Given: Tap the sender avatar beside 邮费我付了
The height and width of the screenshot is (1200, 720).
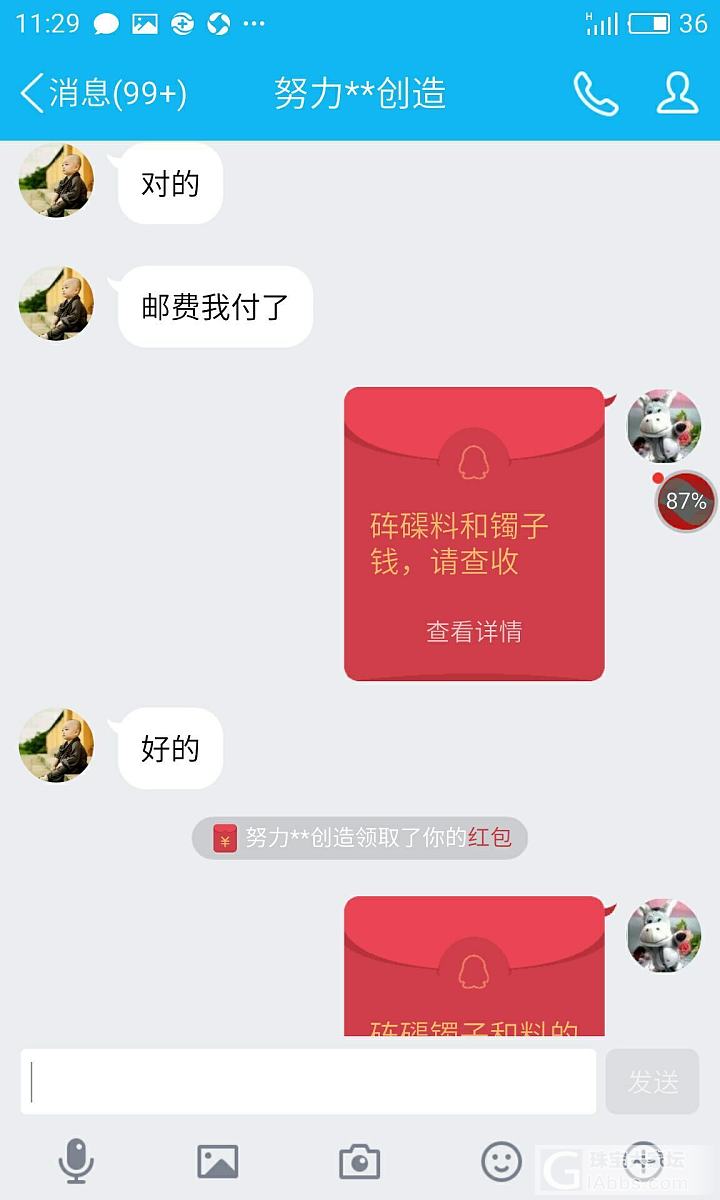Looking at the screenshot, I should click(x=56, y=304).
